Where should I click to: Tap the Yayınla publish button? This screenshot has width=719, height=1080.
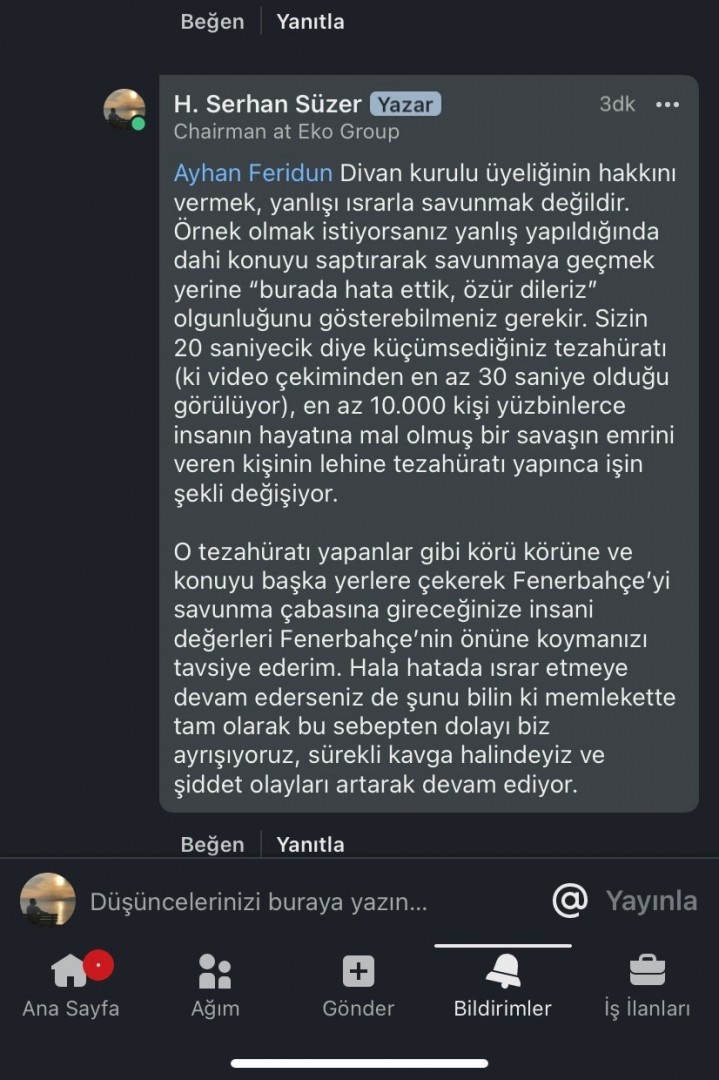click(651, 901)
